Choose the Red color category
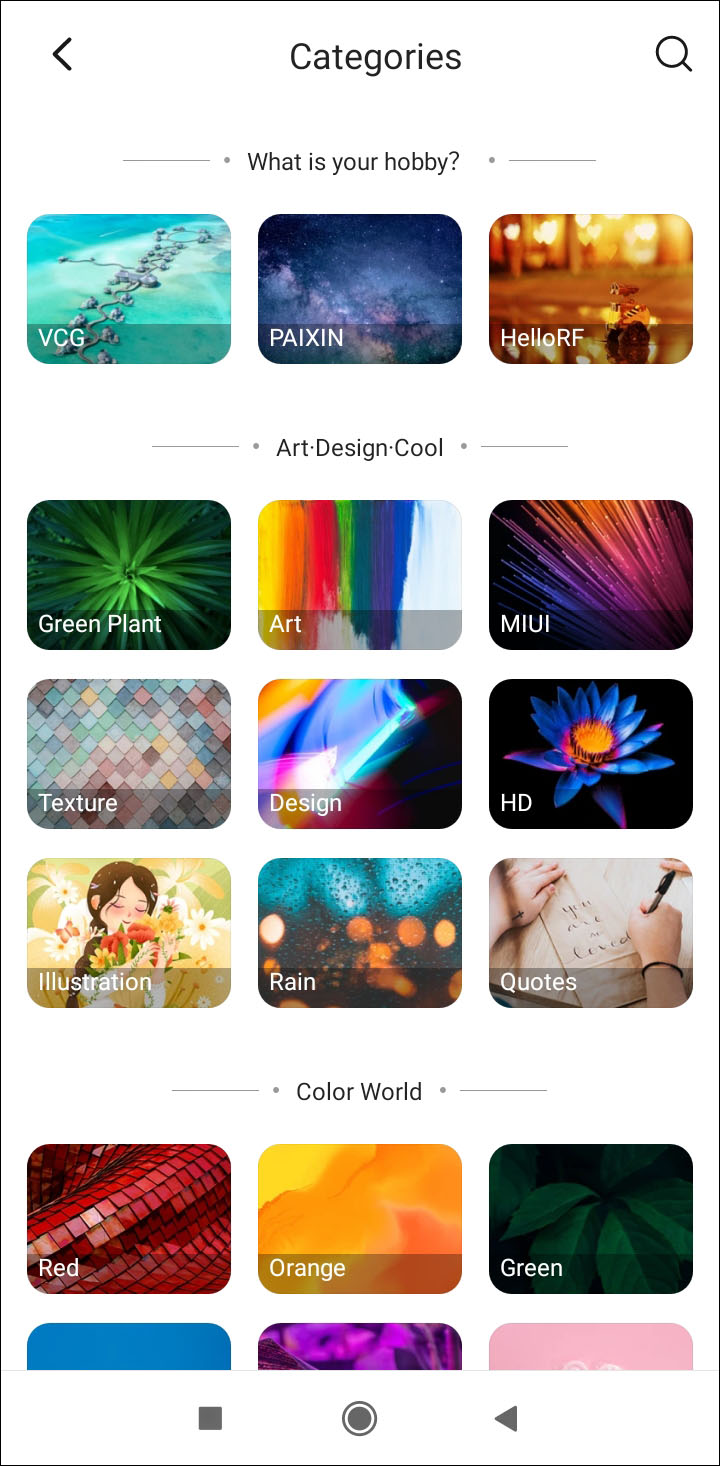Image resolution: width=720 pixels, height=1466 pixels. pos(129,1219)
